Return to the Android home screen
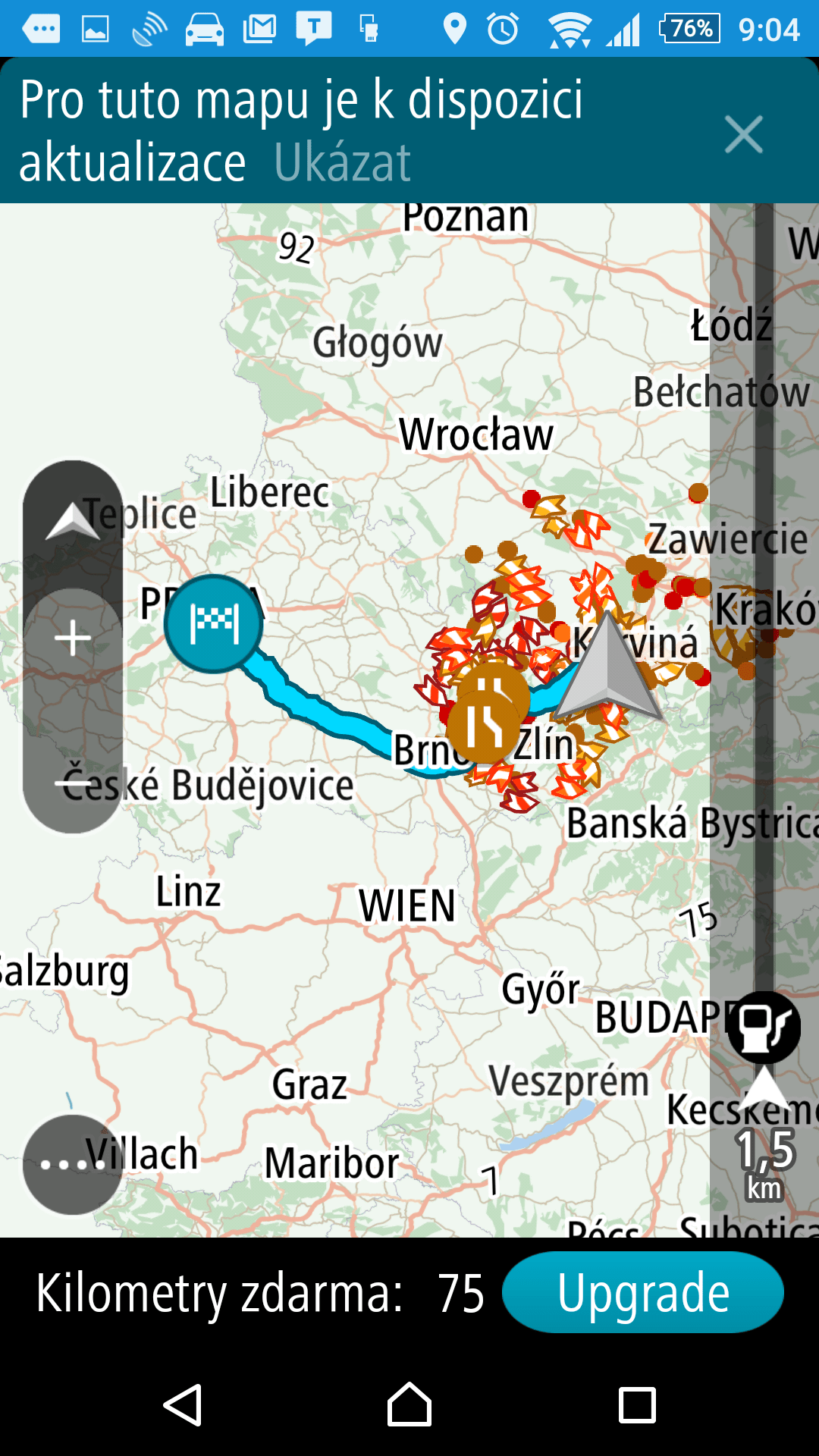 (x=409, y=1405)
